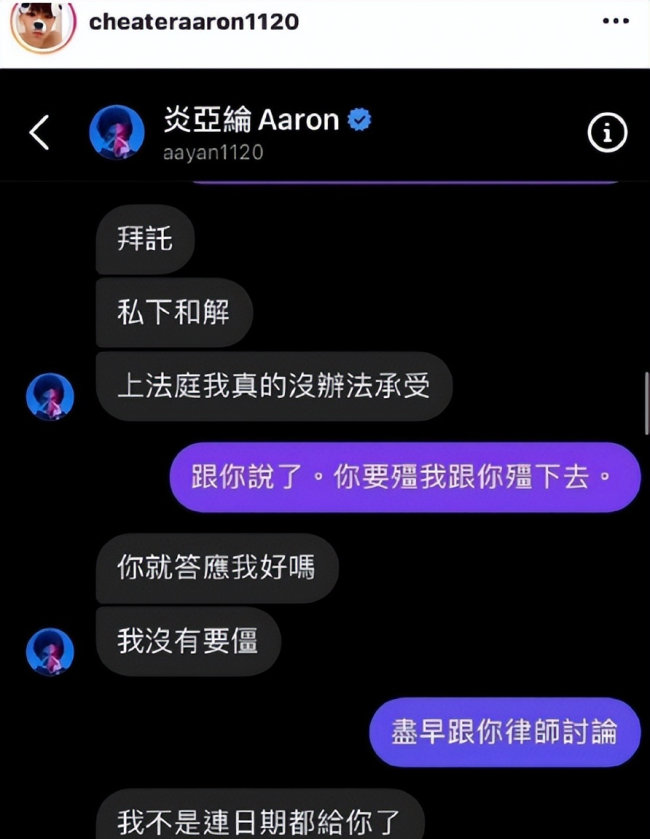
Task: Open the post's three-dot overflow menu
Action: [615, 20]
